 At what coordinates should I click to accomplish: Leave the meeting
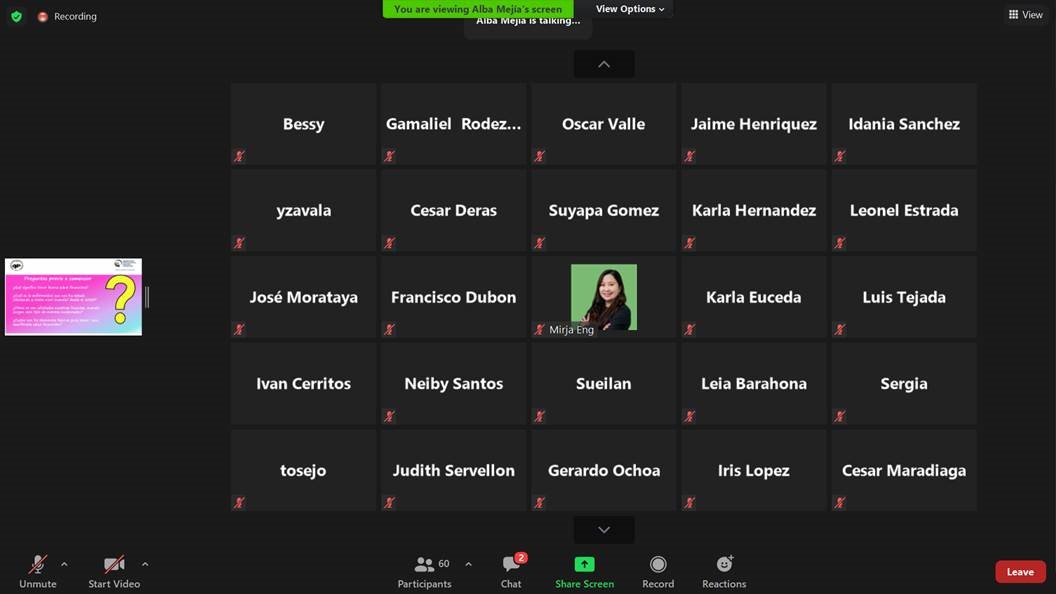[1020, 572]
